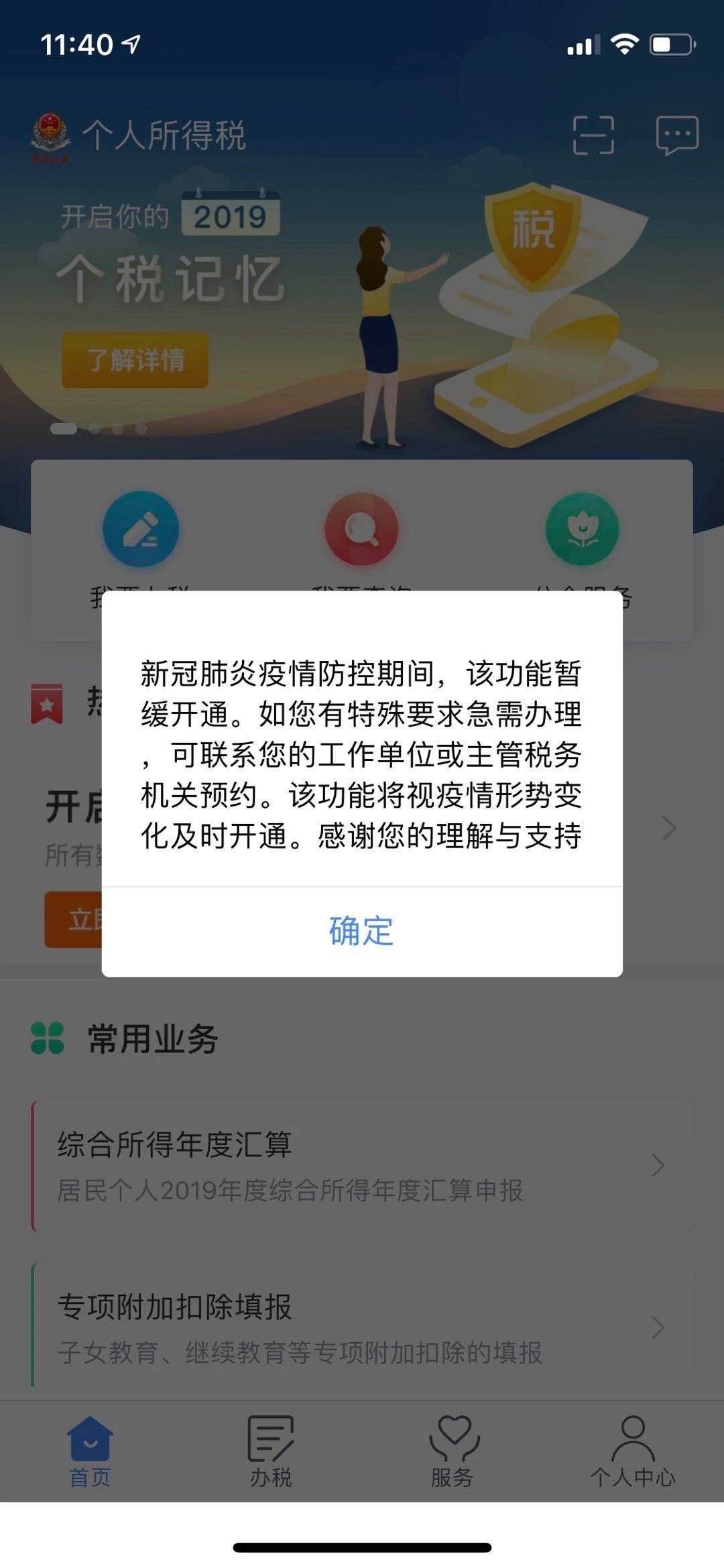Confirm the dialog with 确定
This screenshot has width=724, height=1568.
pyautogui.click(x=361, y=931)
